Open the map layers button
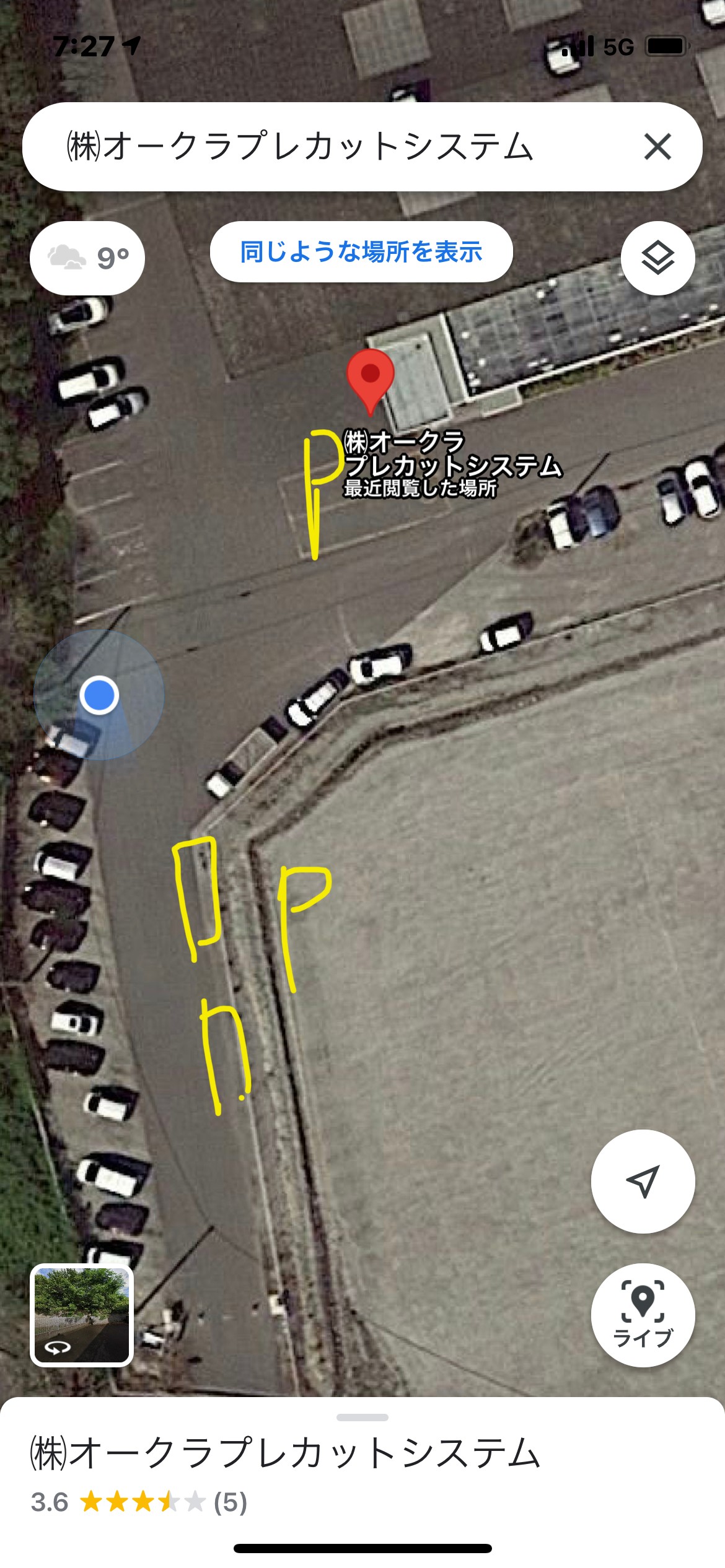The width and height of the screenshot is (725, 1568). [x=658, y=258]
